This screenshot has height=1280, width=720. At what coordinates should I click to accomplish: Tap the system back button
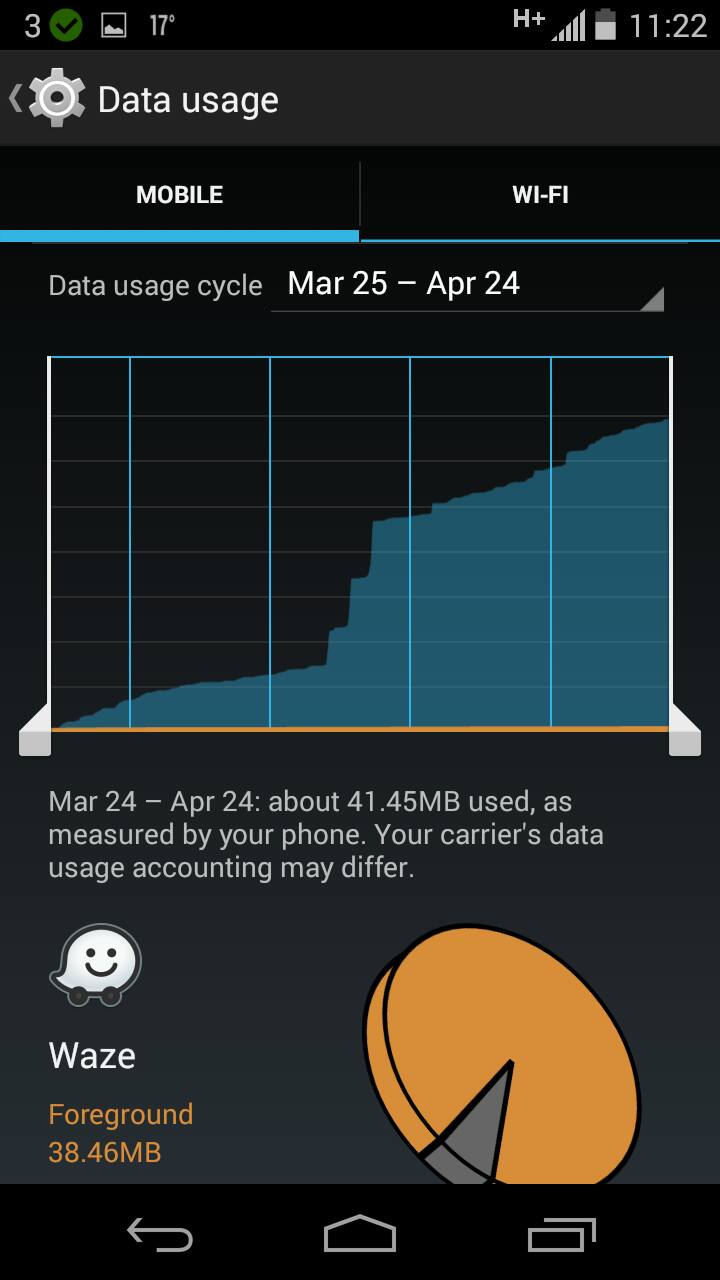pyautogui.click(x=160, y=1234)
